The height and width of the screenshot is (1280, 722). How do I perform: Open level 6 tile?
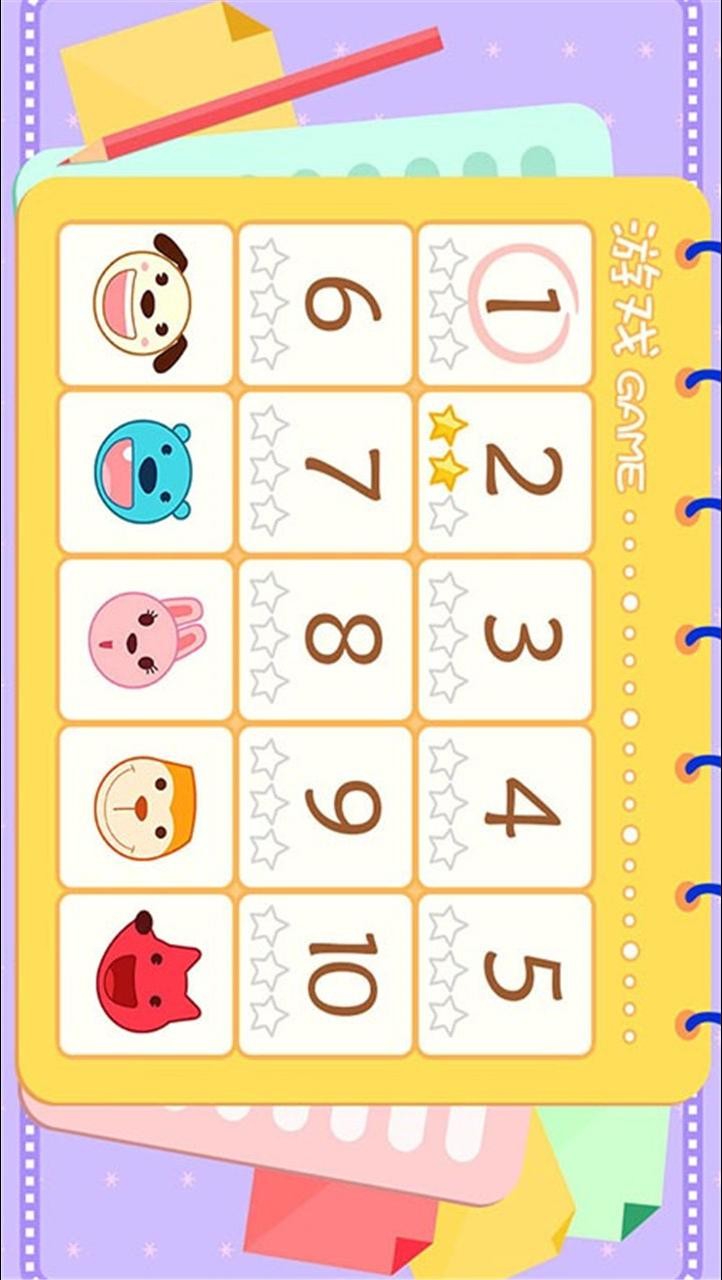(326, 304)
